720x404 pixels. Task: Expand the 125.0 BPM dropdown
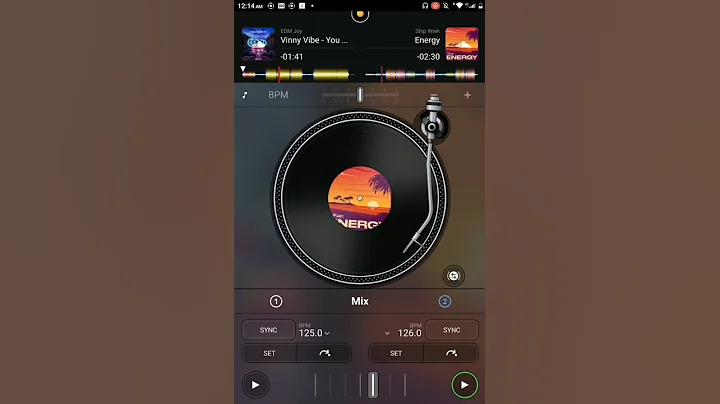coord(327,333)
